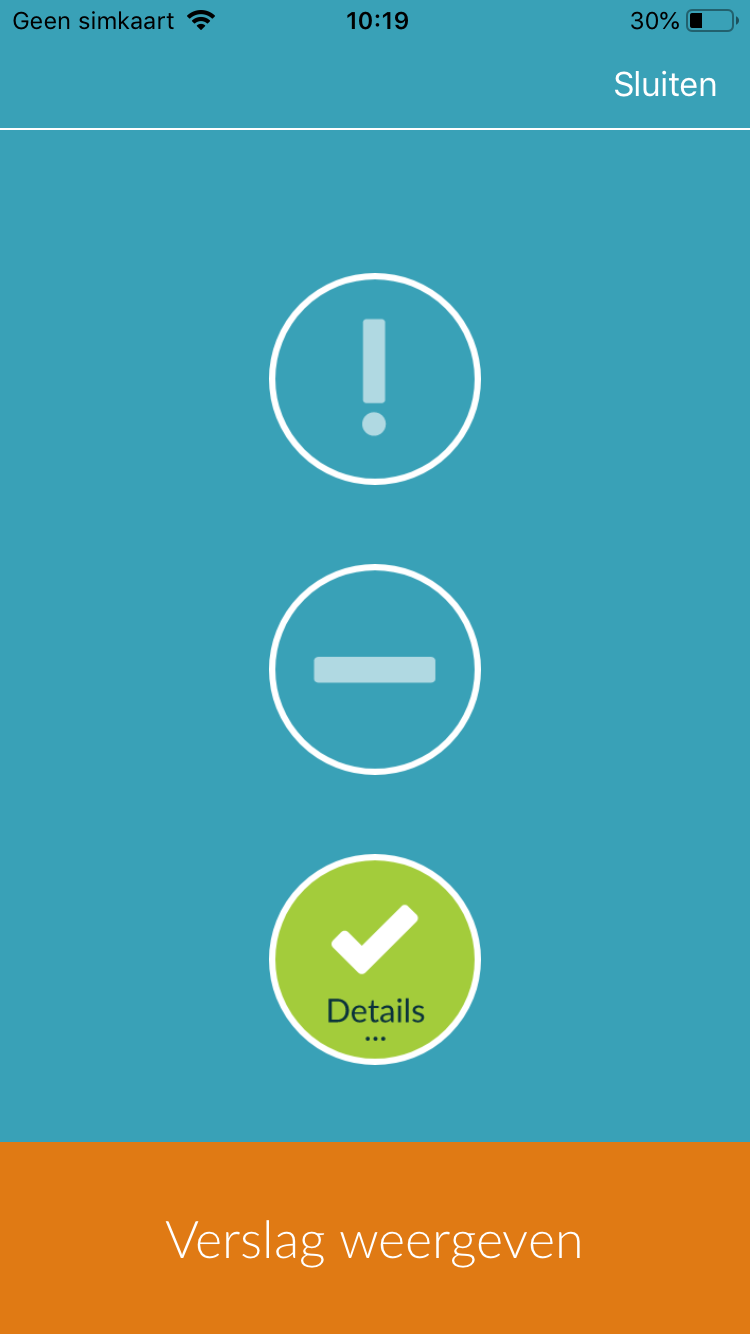Tap the Verslag weergeven button
The width and height of the screenshot is (750, 1334).
[x=375, y=1238]
